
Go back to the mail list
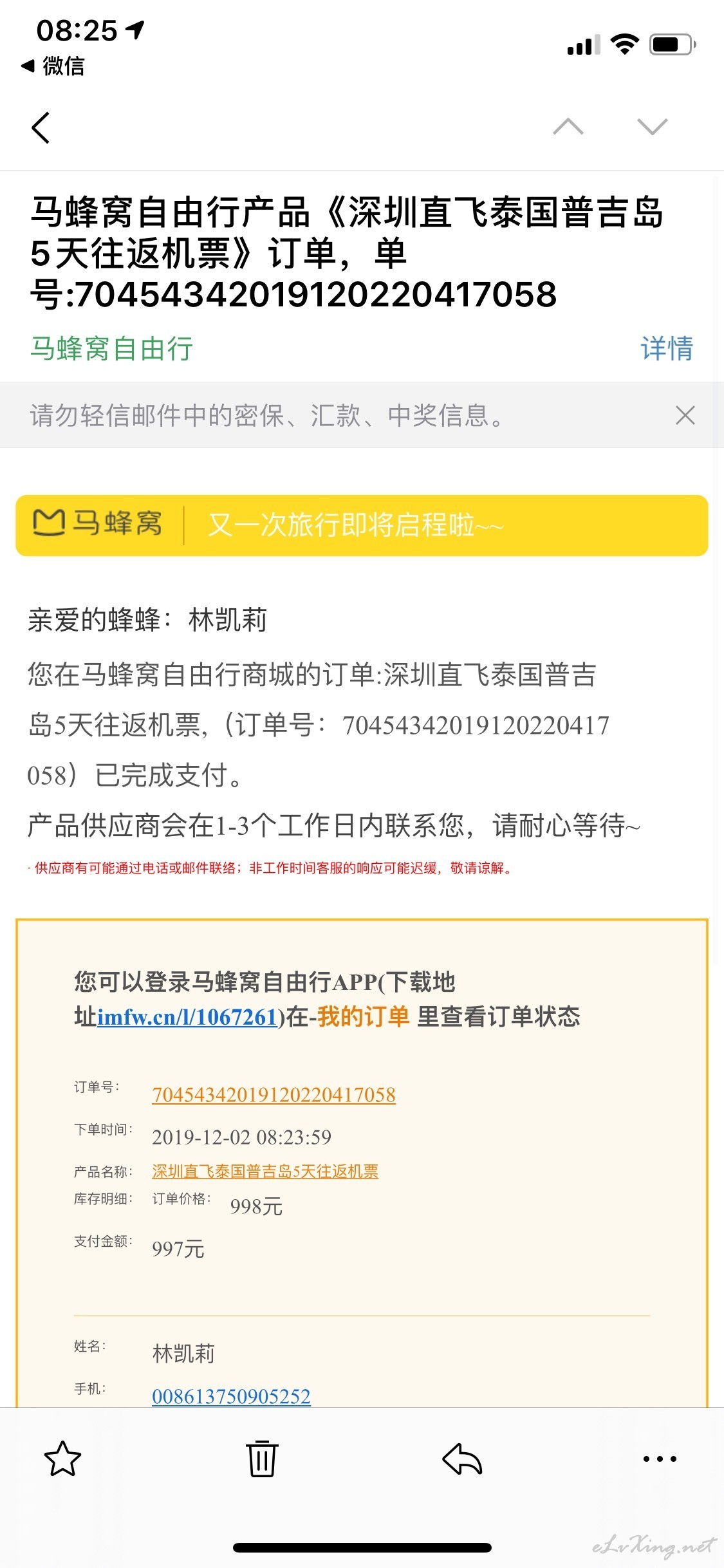click(x=41, y=127)
